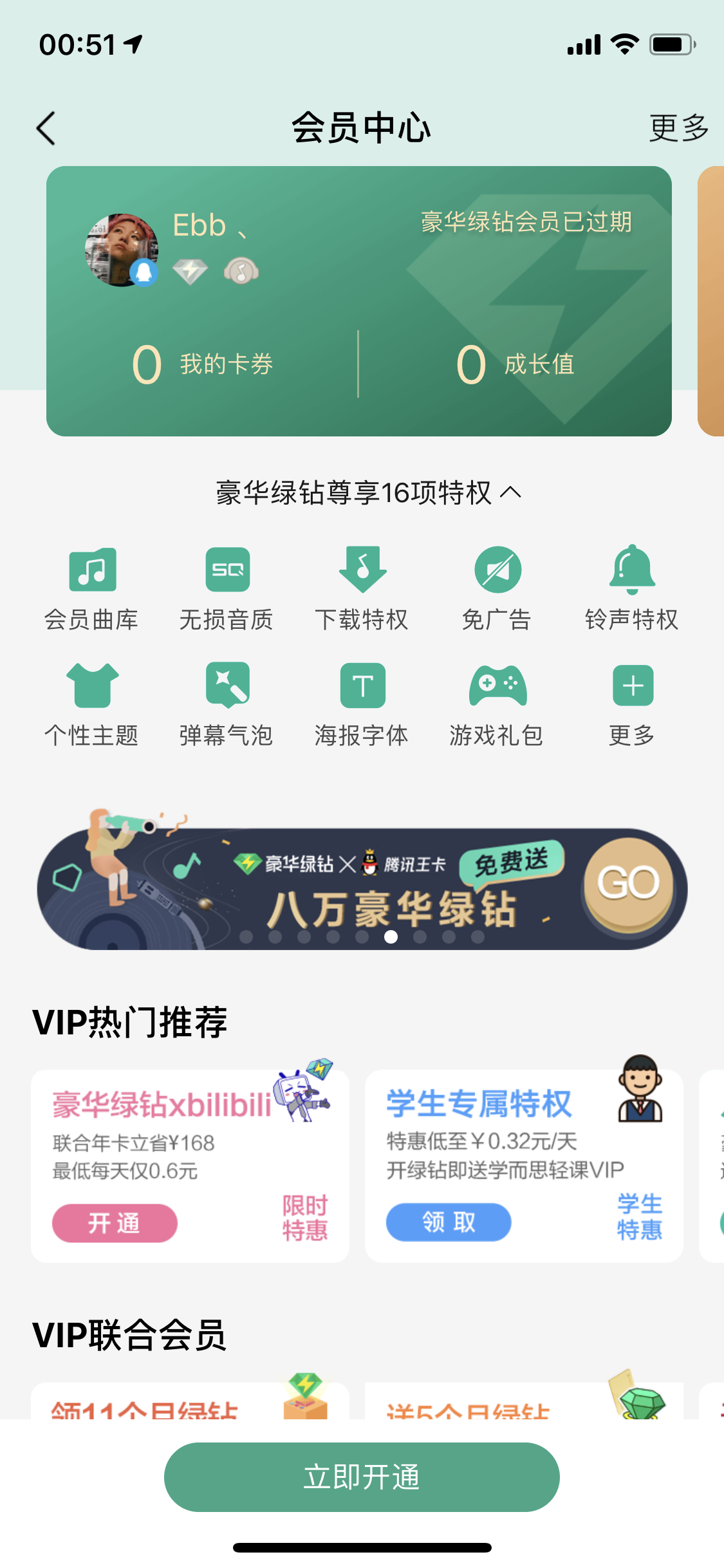View 成长值 details
The width and height of the screenshot is (724, 1568).
tap(515, 364)
